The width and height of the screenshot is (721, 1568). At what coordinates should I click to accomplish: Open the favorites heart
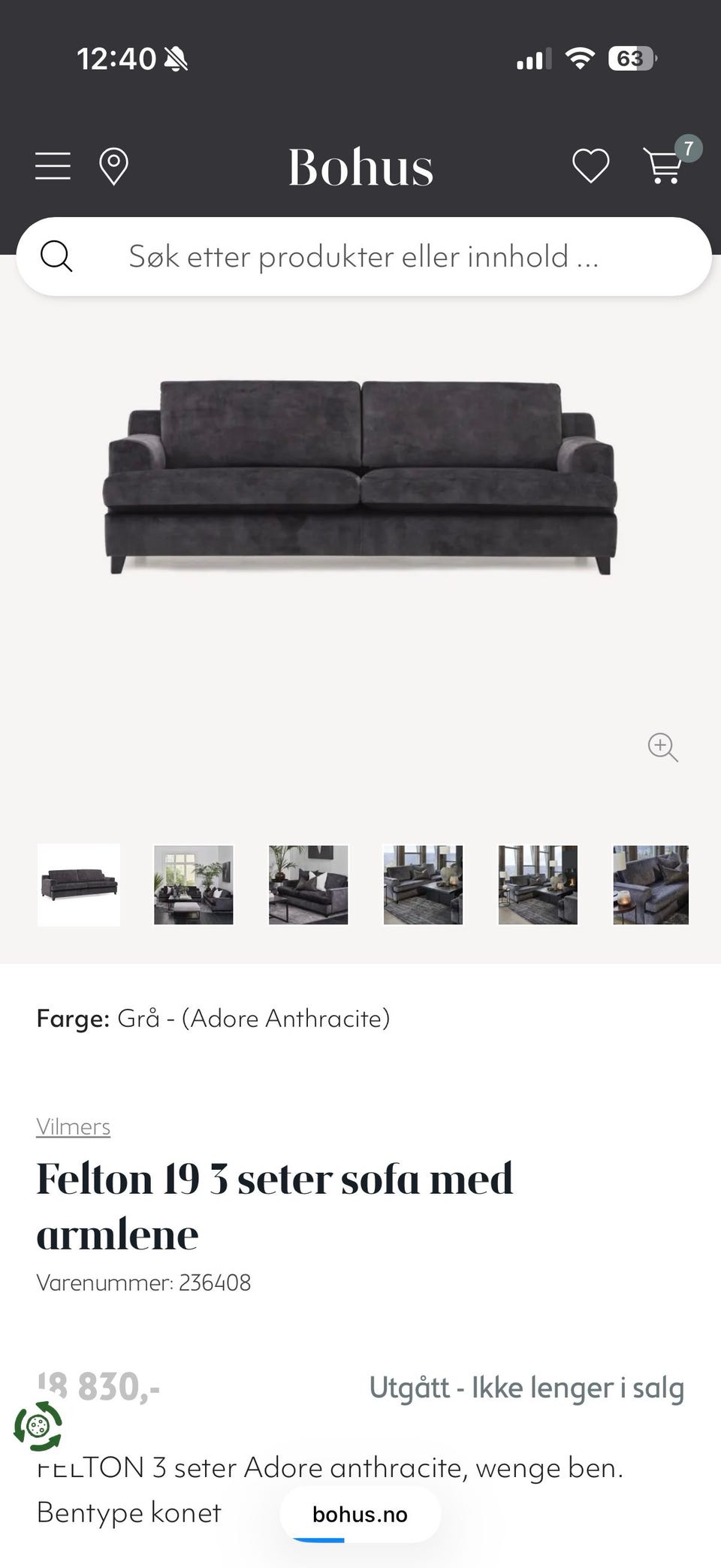tap(591, 165)
